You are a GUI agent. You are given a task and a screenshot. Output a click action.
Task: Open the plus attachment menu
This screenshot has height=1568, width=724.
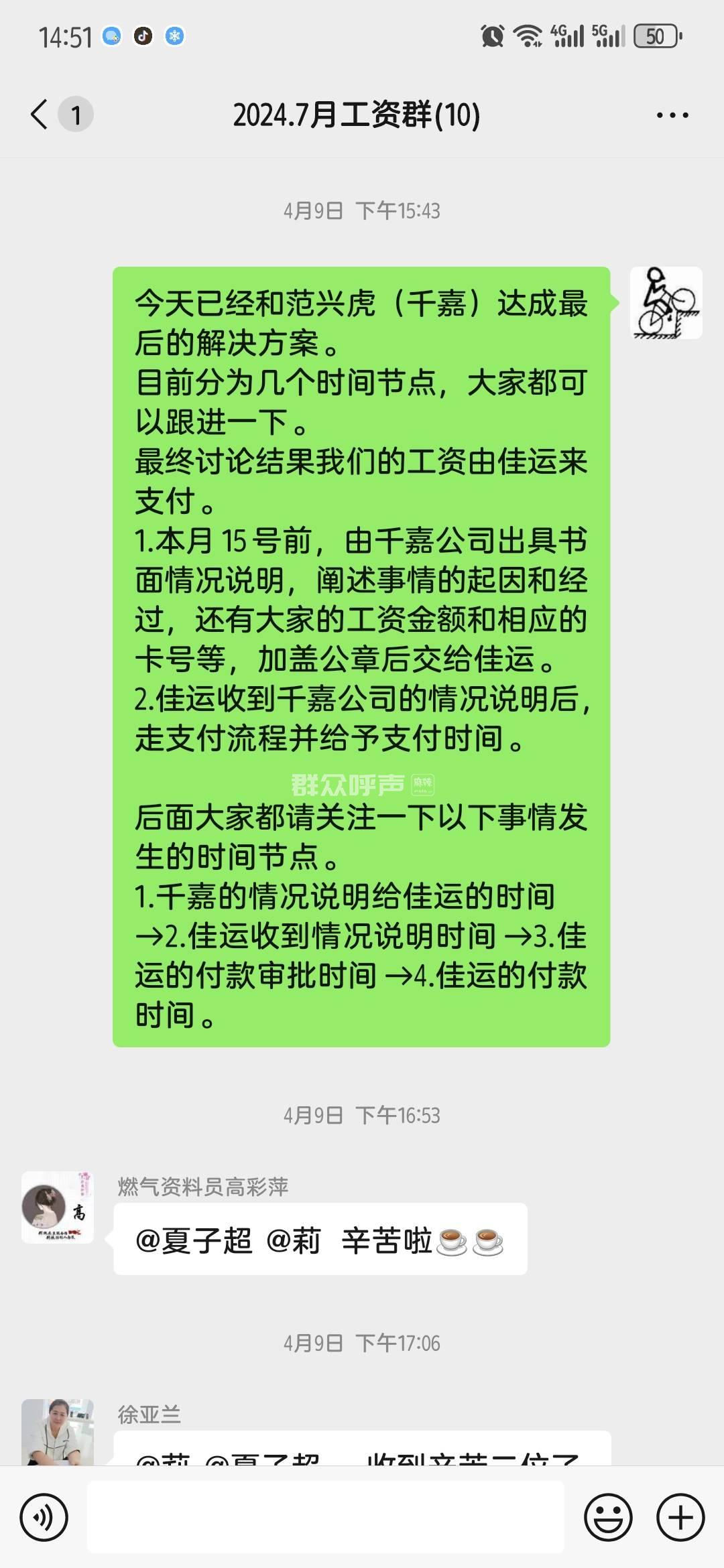680,1517
